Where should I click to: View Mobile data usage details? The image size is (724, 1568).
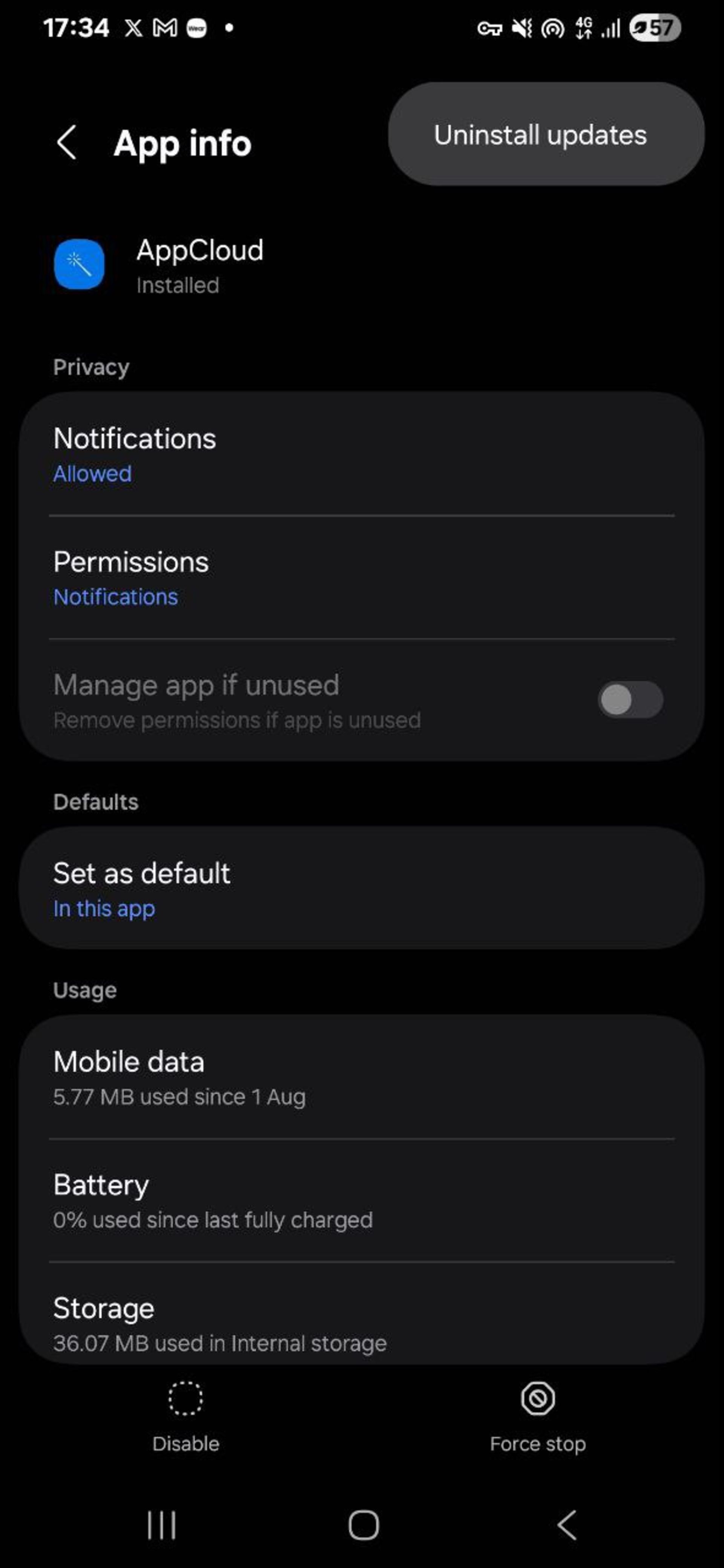(362, 1077)
